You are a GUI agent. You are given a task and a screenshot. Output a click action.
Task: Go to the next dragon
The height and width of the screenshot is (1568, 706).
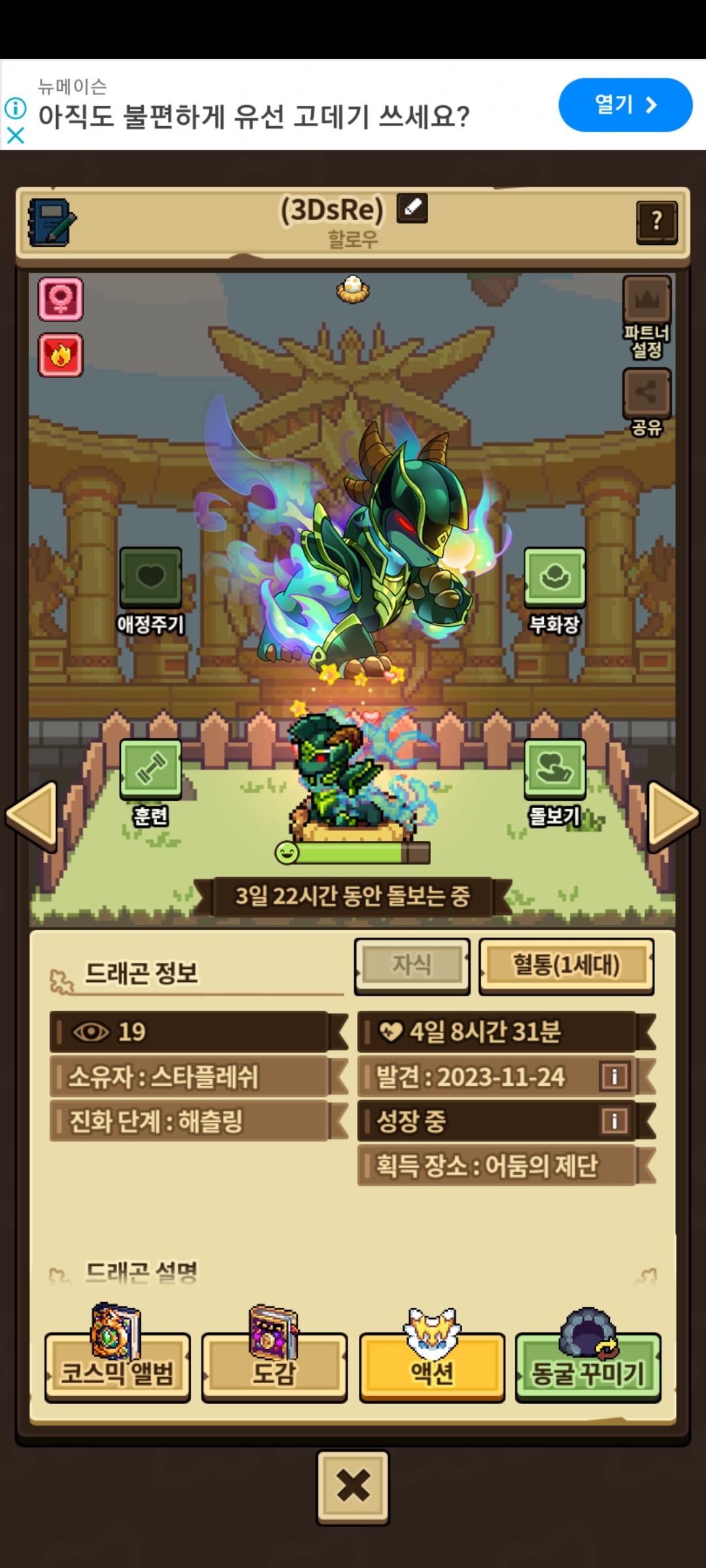coord(673,815)
